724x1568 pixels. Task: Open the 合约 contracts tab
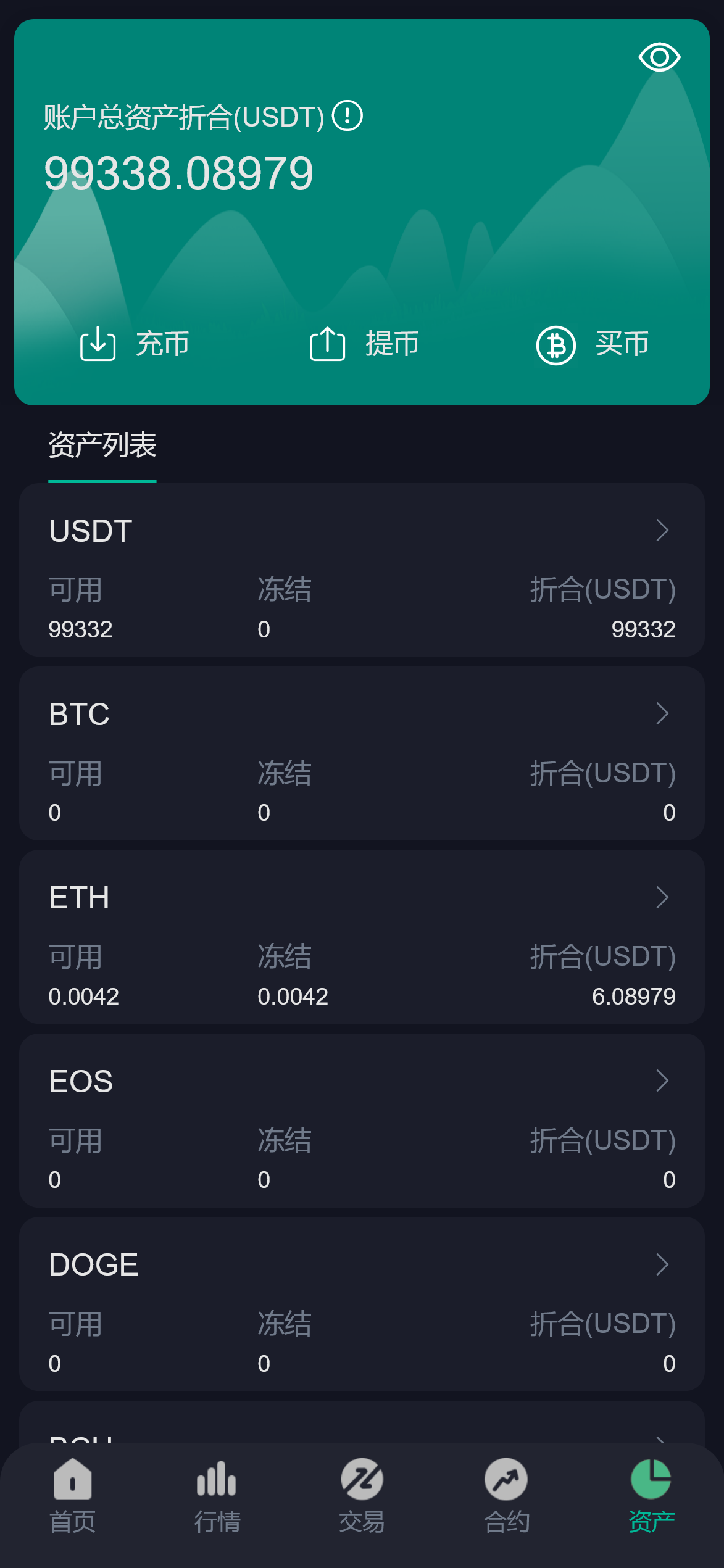pyautogui.click(x=506, y=1495)
